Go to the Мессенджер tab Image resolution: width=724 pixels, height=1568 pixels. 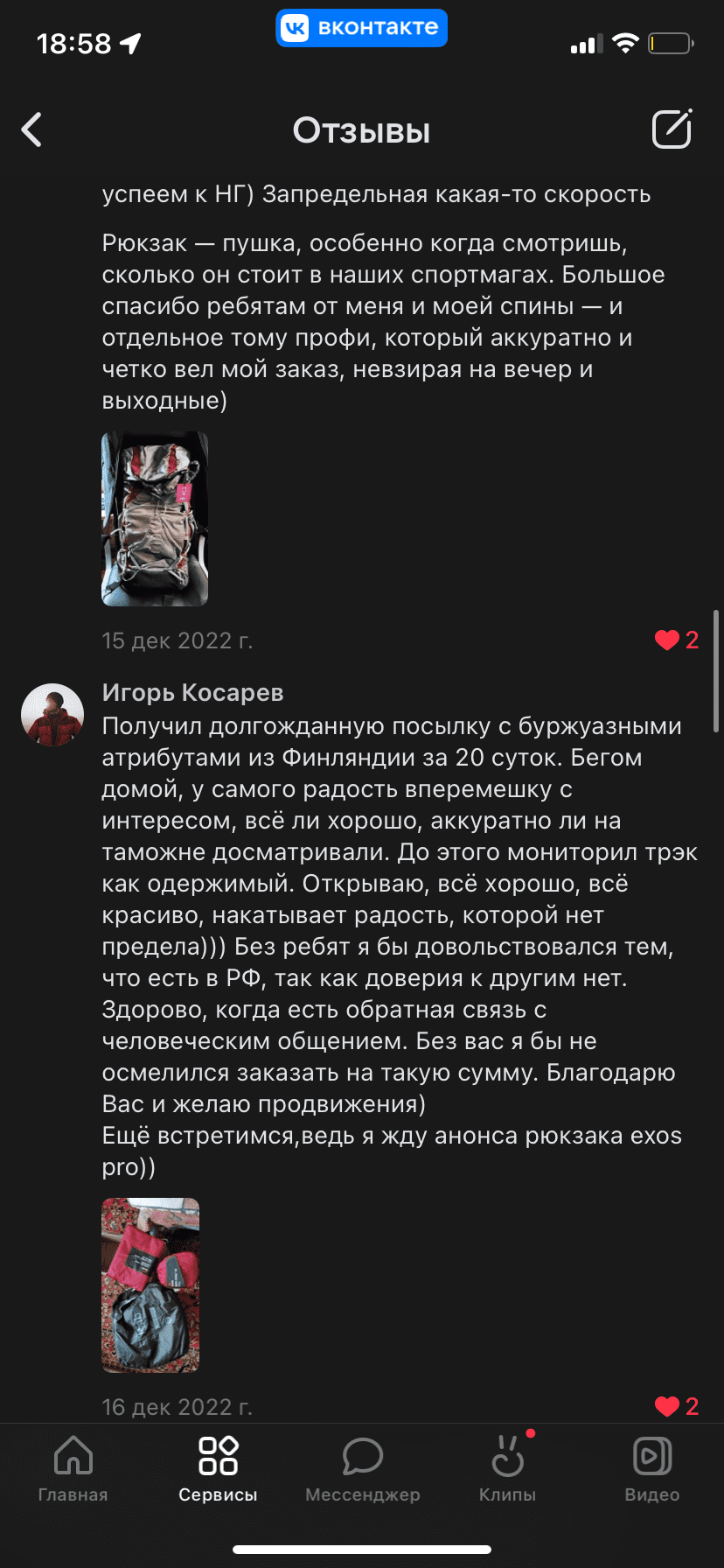[362, 1470]
